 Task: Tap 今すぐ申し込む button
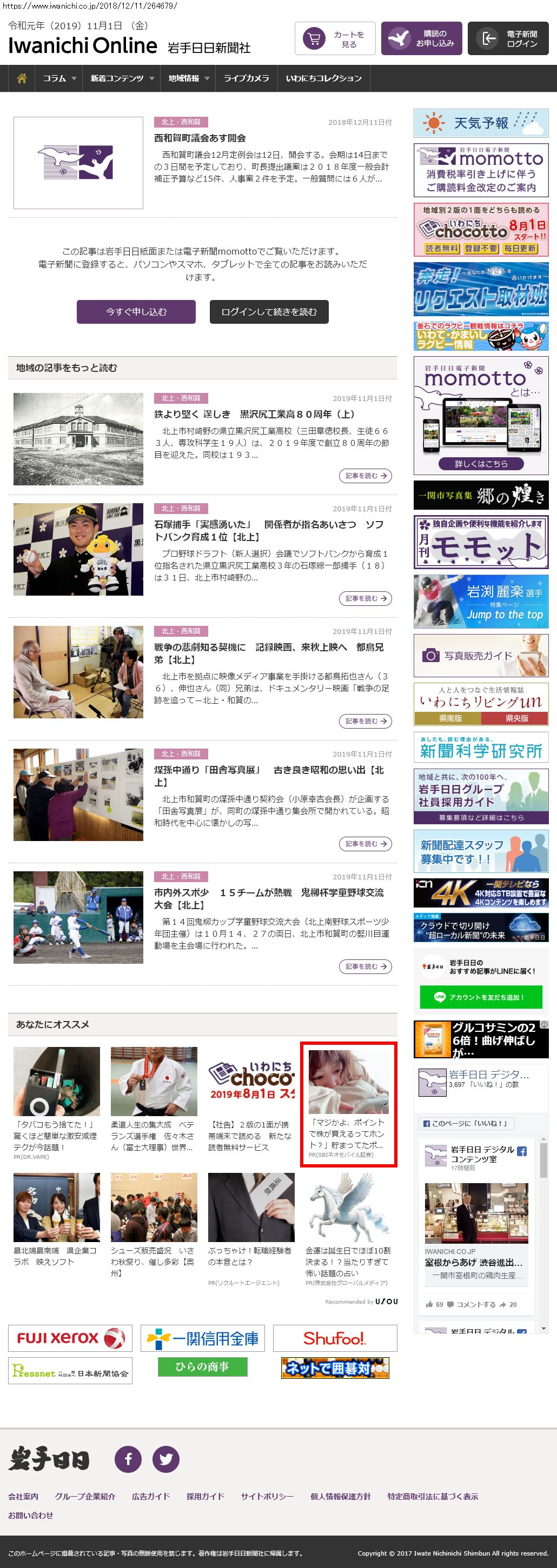[136, 312]
